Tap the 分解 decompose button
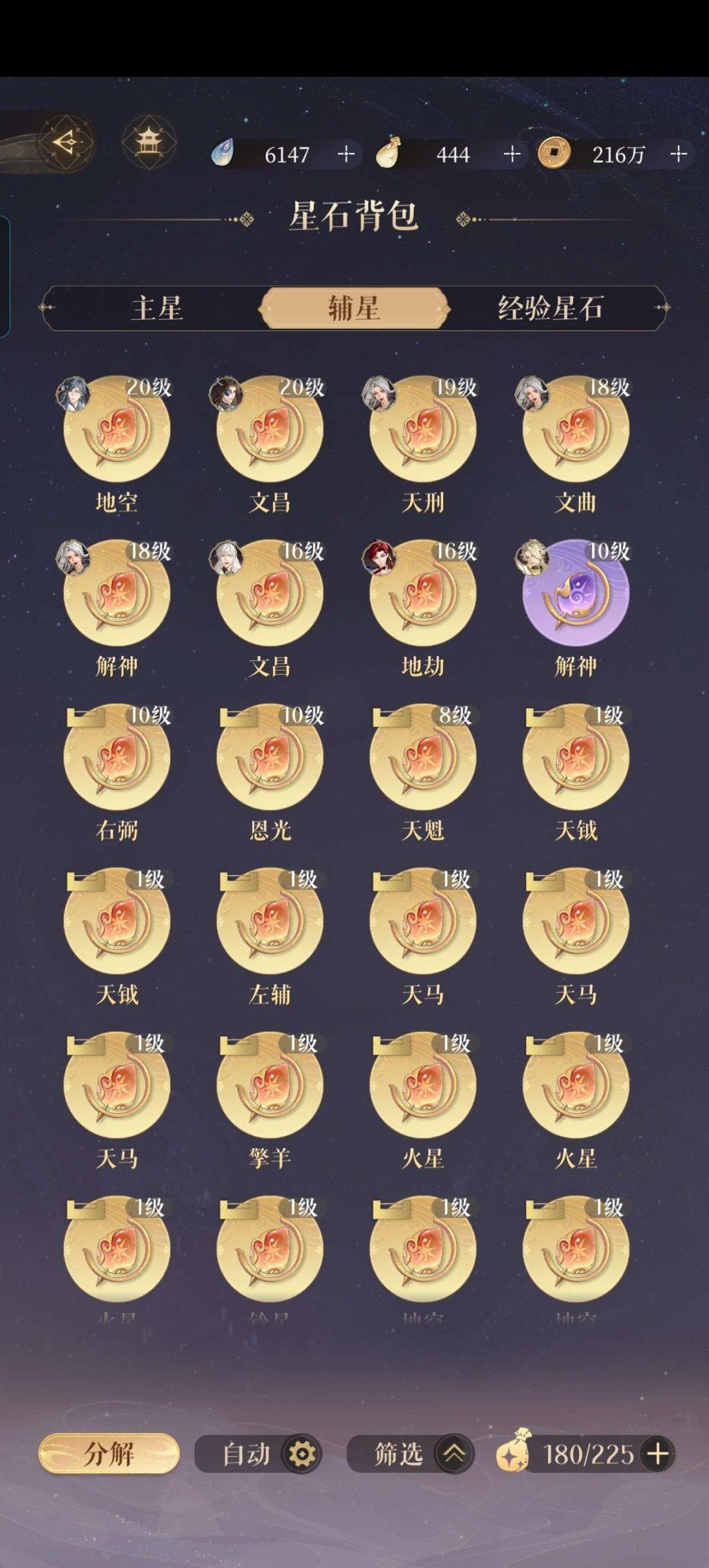The height and width of the screenshot is (1568, 709). (x=109, y=1454)
